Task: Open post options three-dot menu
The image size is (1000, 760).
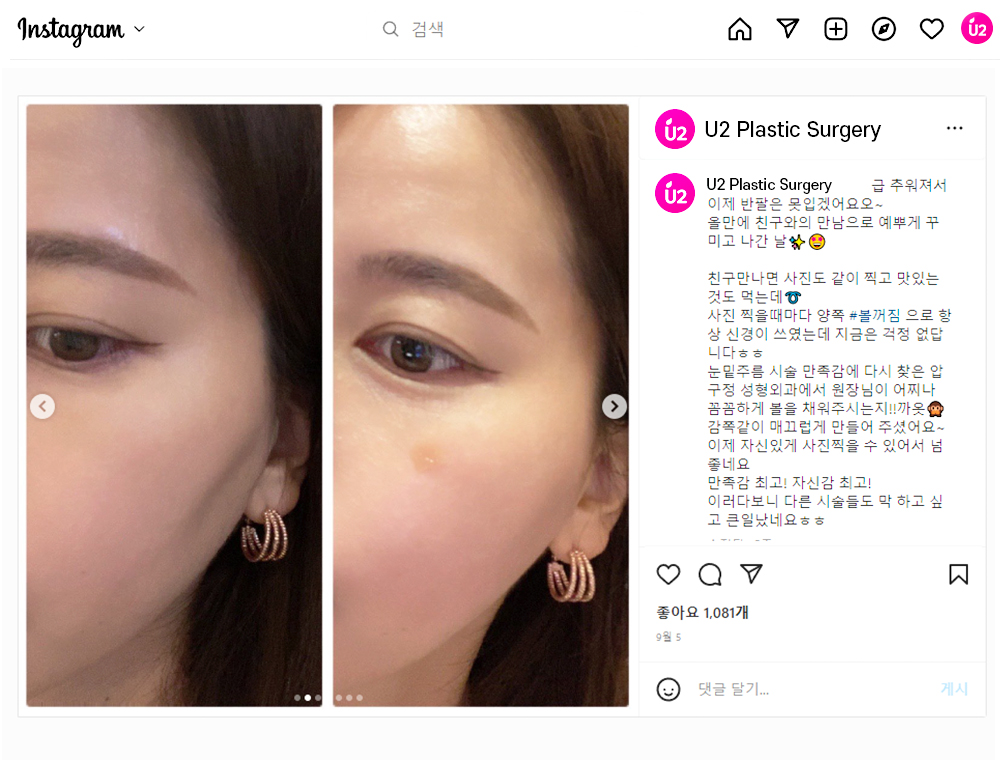Action: (954, 128)
